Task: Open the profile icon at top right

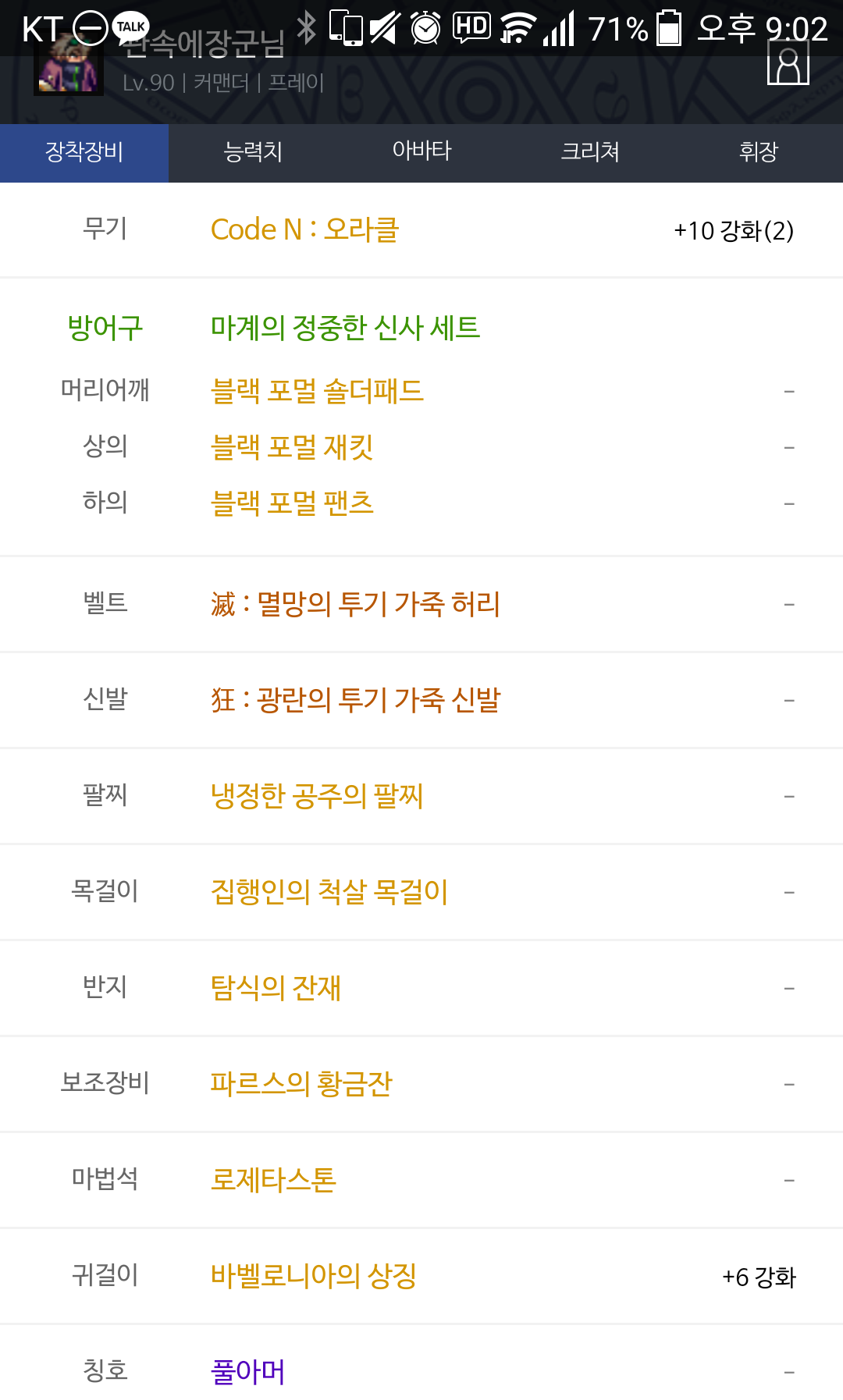Action: pyautogui.click(x=788, y=64)
